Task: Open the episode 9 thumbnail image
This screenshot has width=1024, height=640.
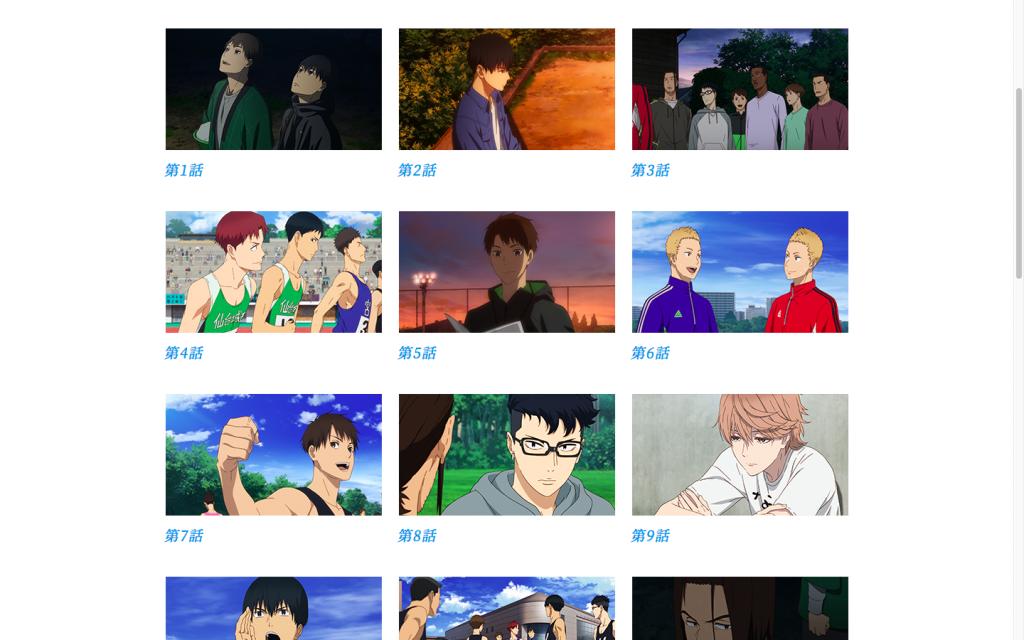Action: click(x=739, y=454)
